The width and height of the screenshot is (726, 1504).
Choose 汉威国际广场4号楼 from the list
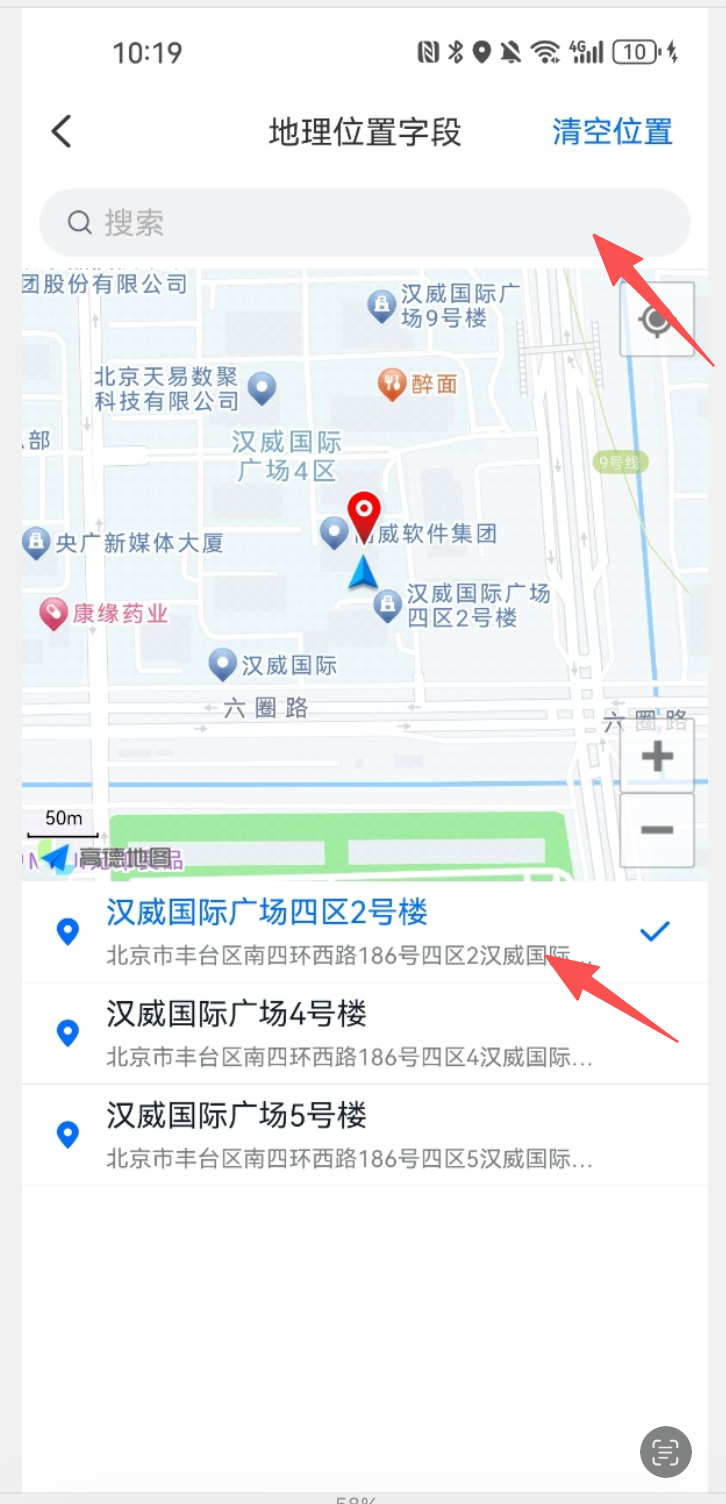tap(340, 1033)
